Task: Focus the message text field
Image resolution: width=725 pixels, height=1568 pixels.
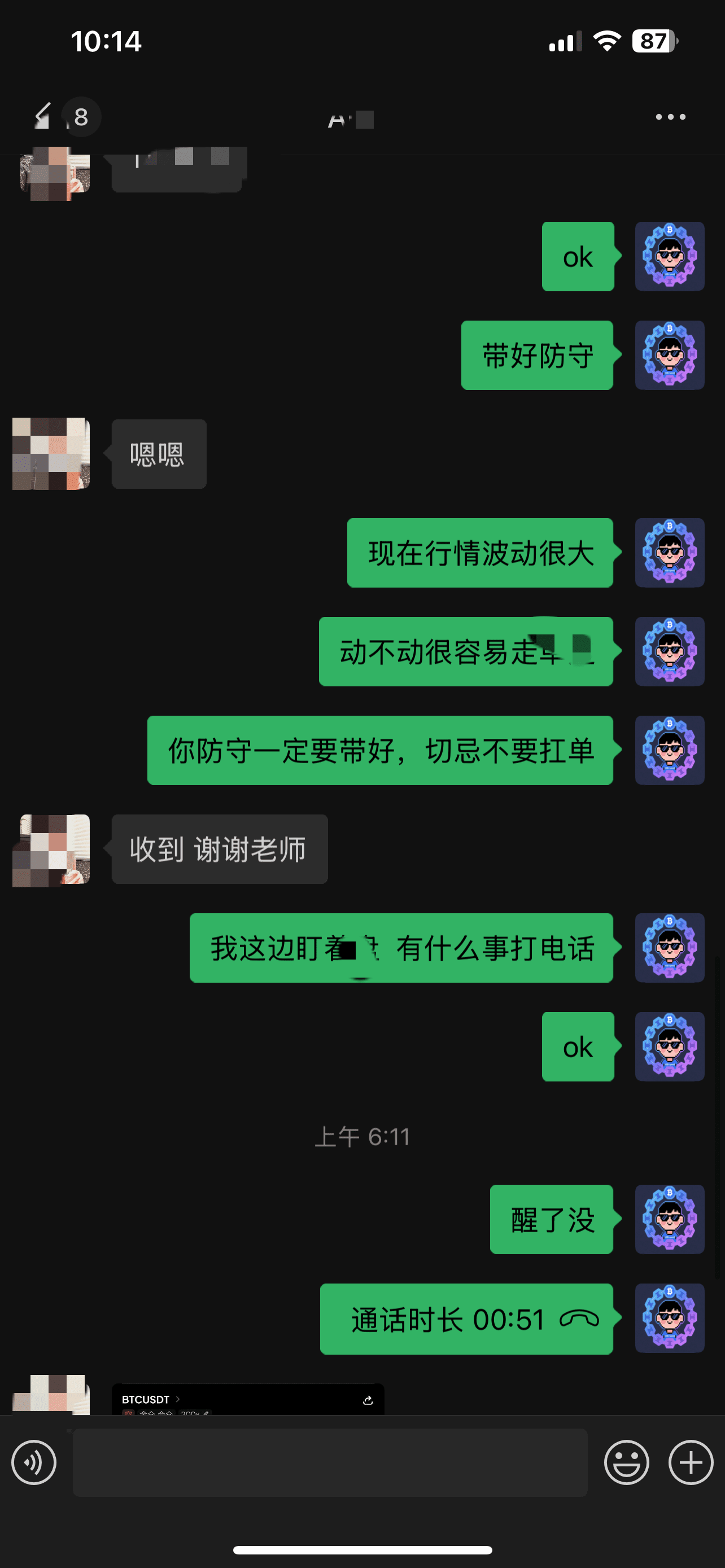Action: [330, 1462]
